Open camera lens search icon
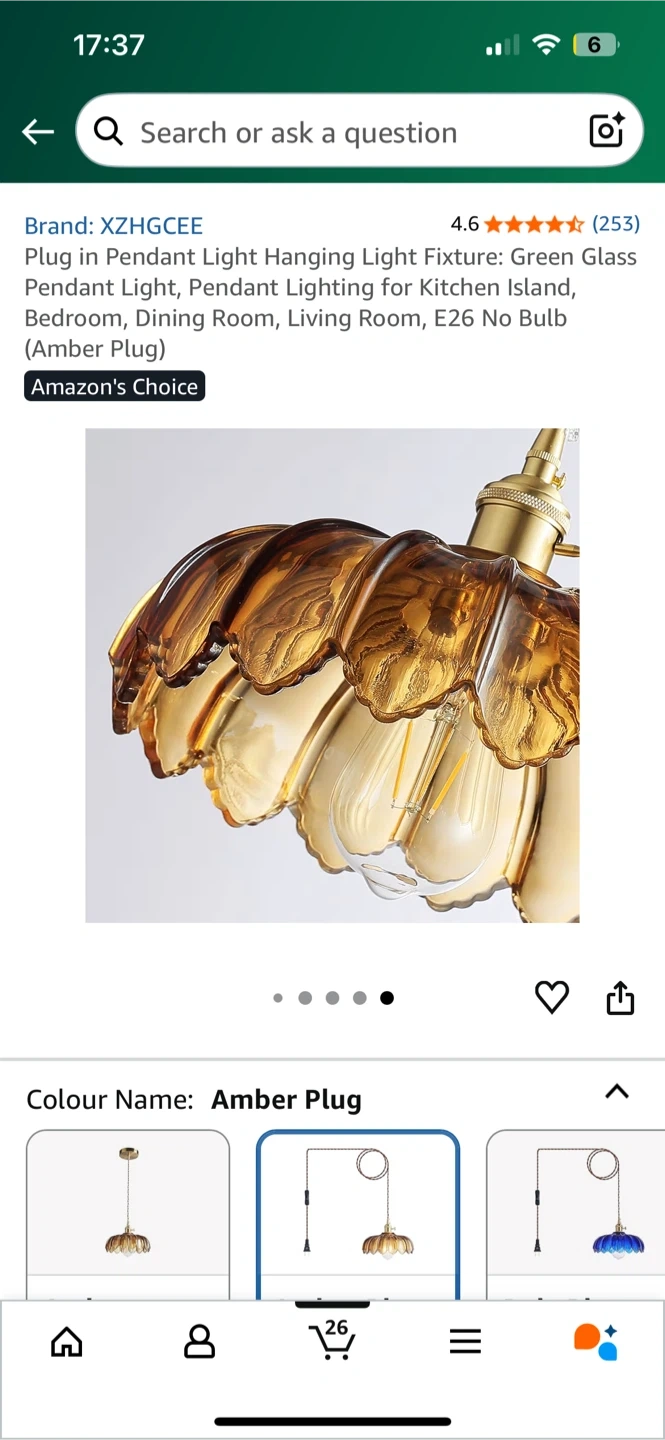Screen dimensions: 665x1440 [x=606, y=131]
